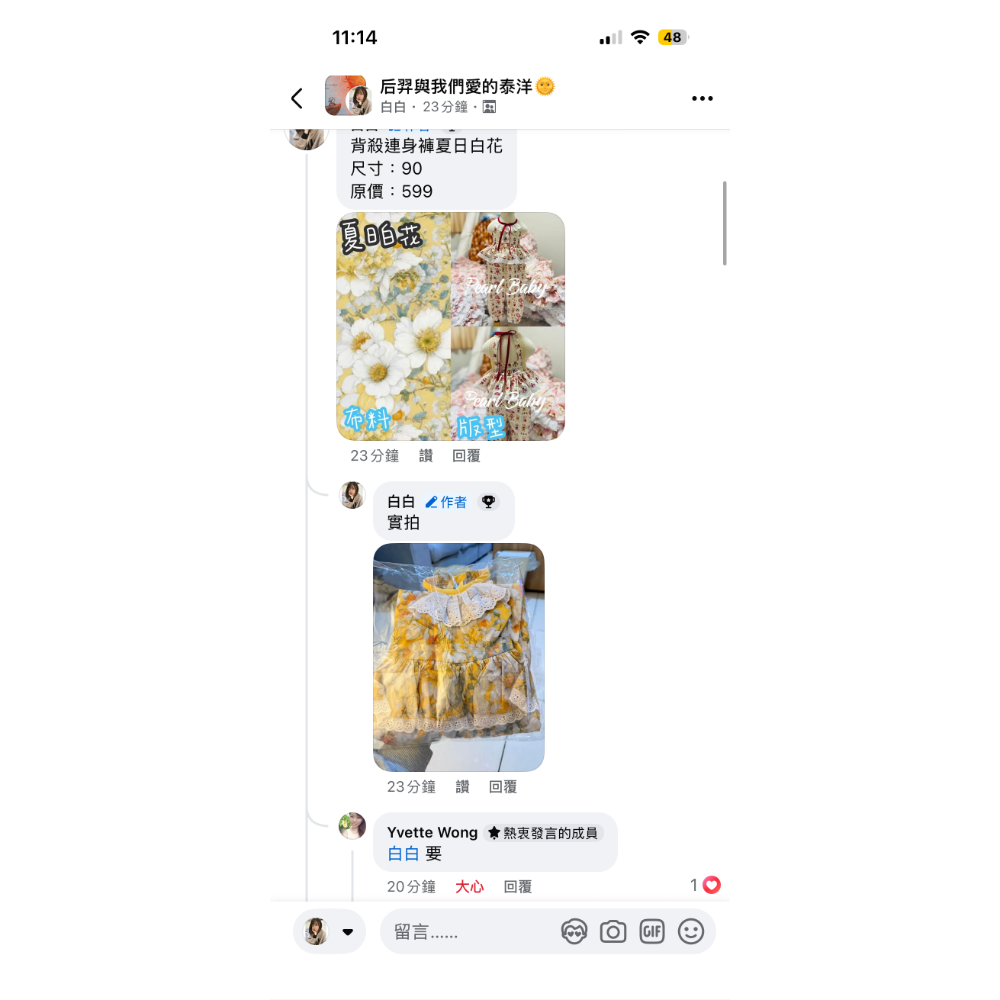Open Yvette Wong's profile name

click(432, 832)
